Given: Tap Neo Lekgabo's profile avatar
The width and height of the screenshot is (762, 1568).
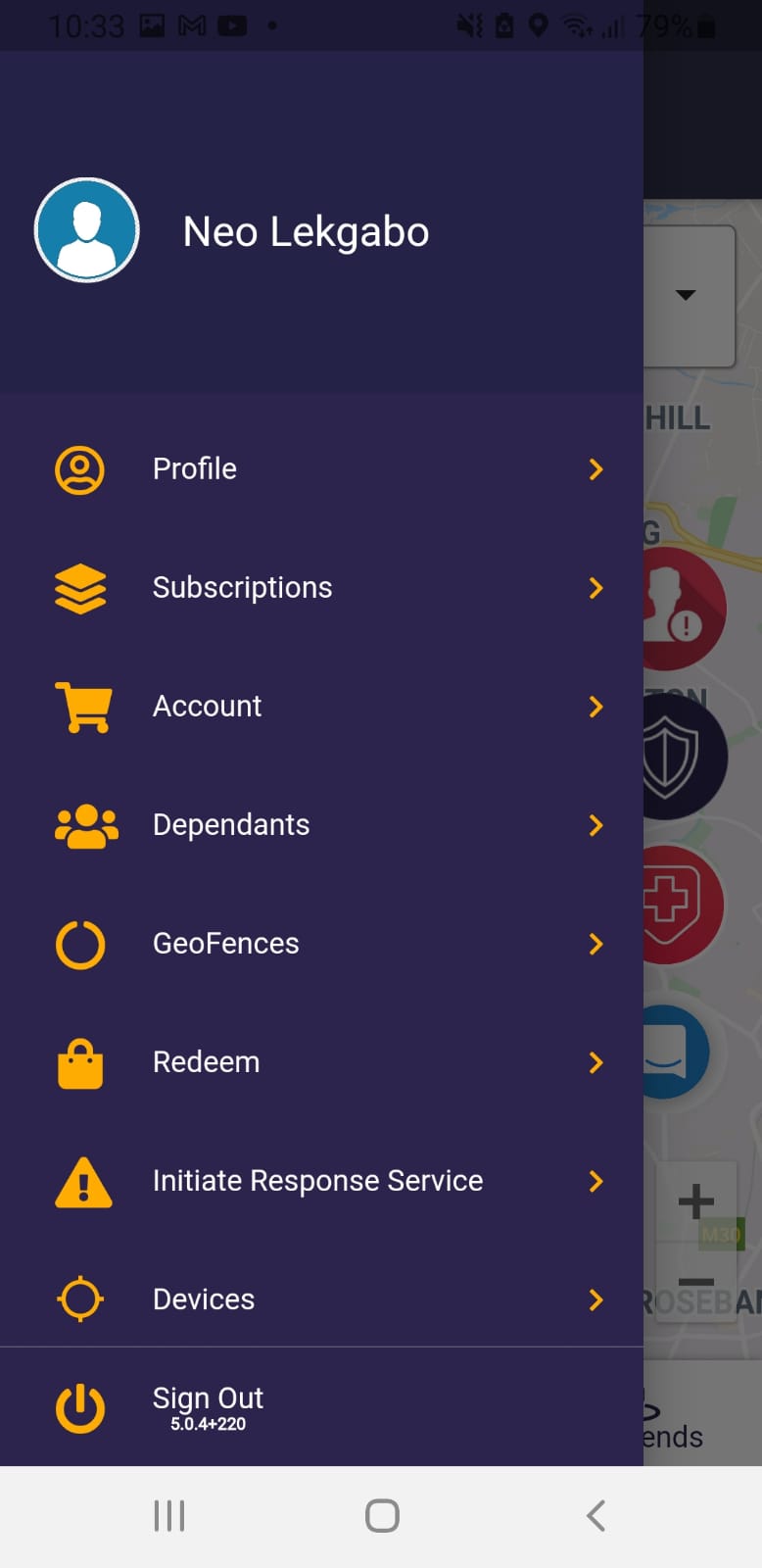Looking at the screenshot, I should pyautogui.click(x=87, y=231).
